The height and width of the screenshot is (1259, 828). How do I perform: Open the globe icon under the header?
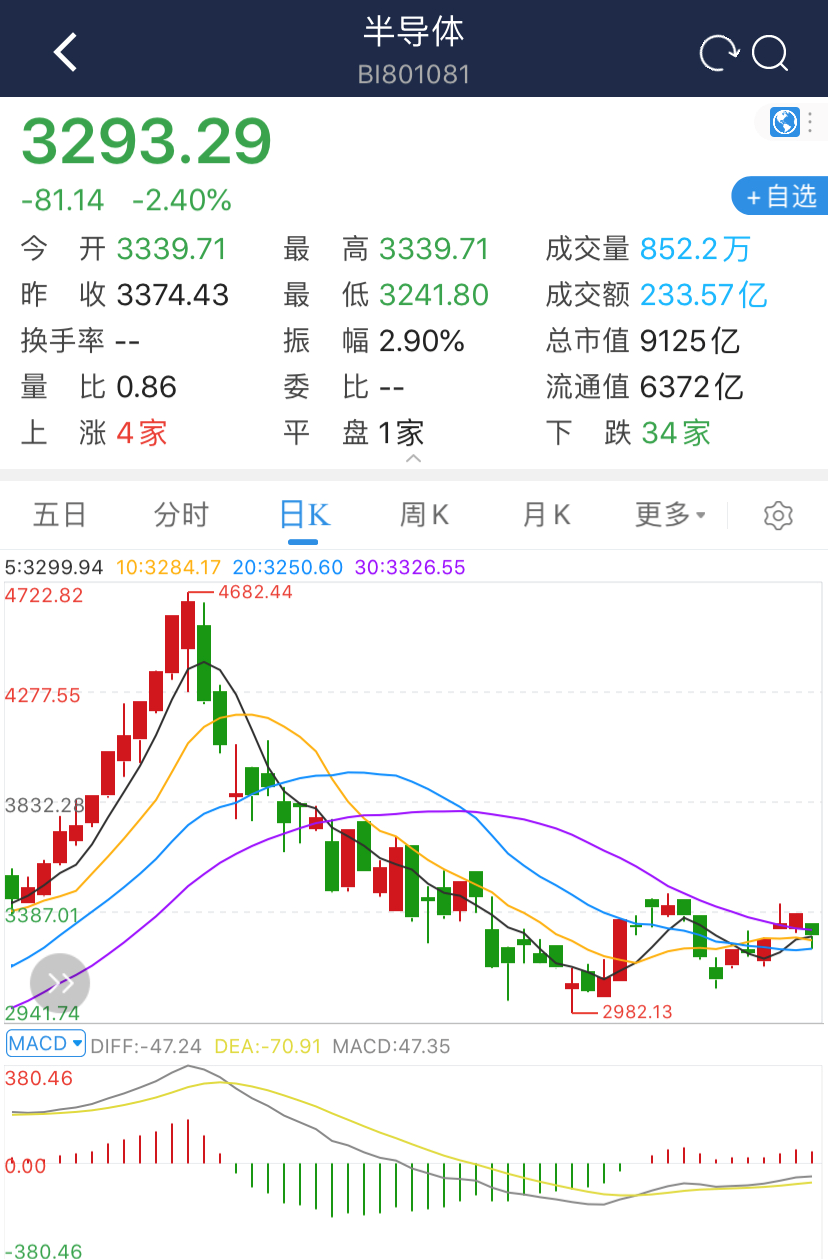coord(785,122)
